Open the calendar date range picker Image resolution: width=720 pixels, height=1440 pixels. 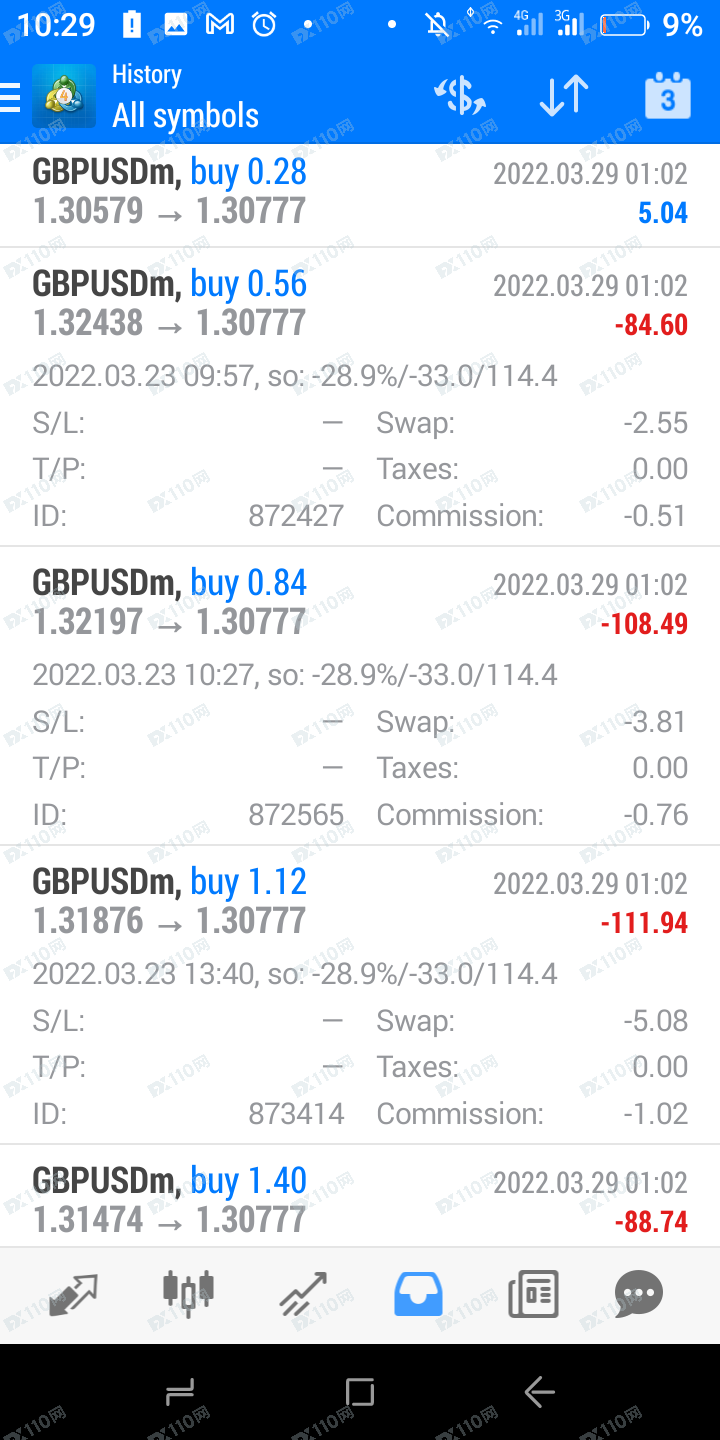pyautogui.click(x=667, y=95)
